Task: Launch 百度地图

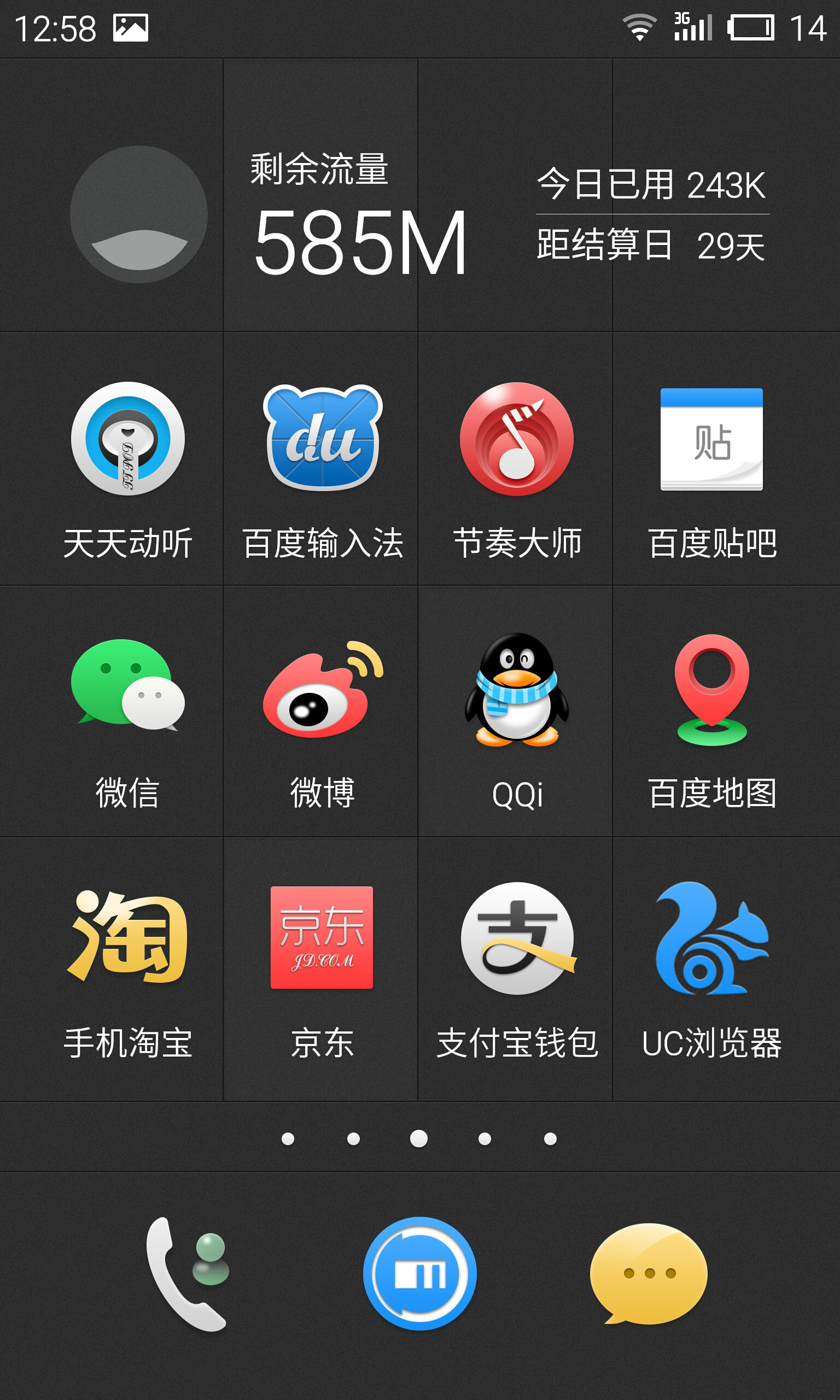Action: pyautogui.click(x=711, y=689)
